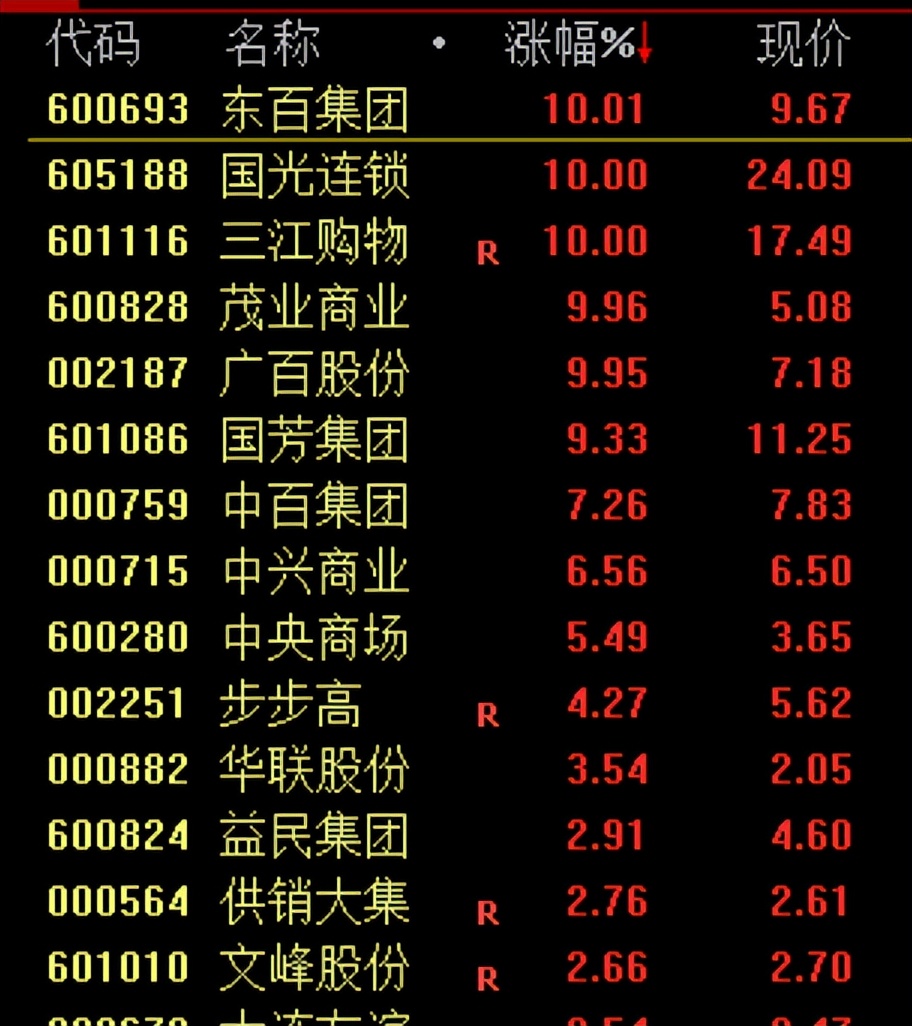Viewport: 912px width, 1026px height.
Task: Select the 华联股份 stock row
Action: [x=314, y=769]
